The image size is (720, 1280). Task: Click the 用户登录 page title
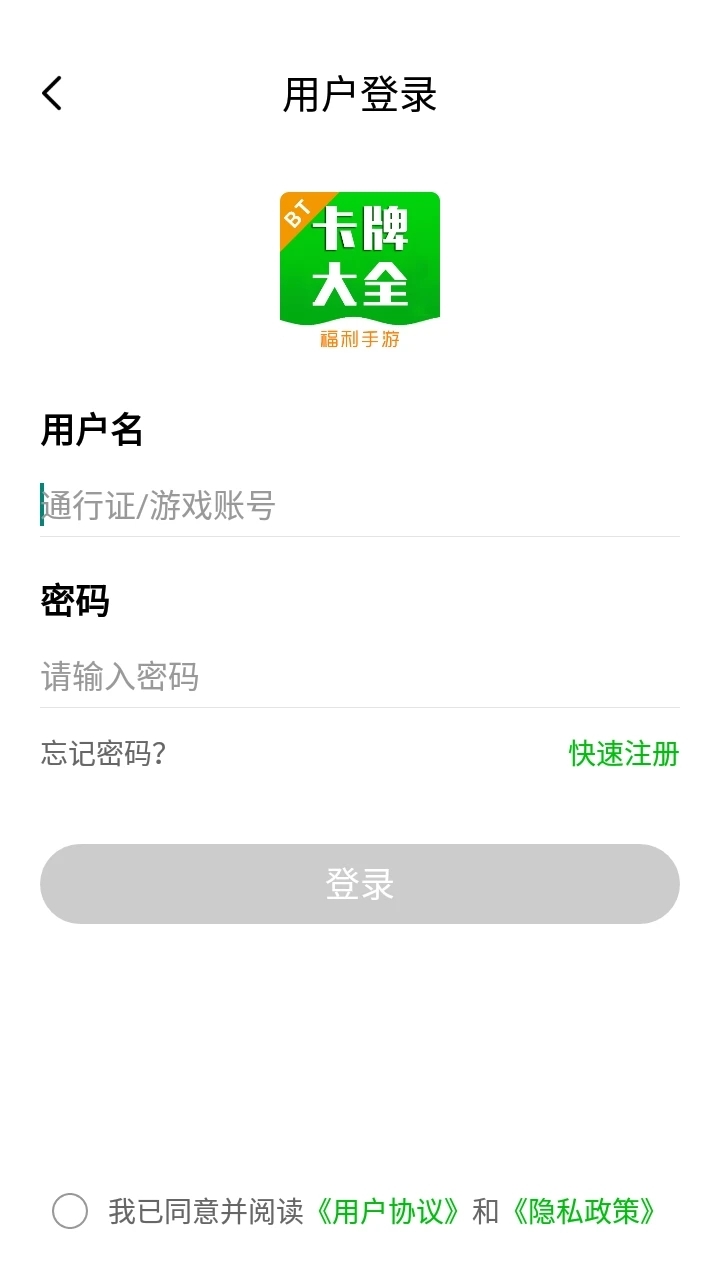tap(360, 94)
